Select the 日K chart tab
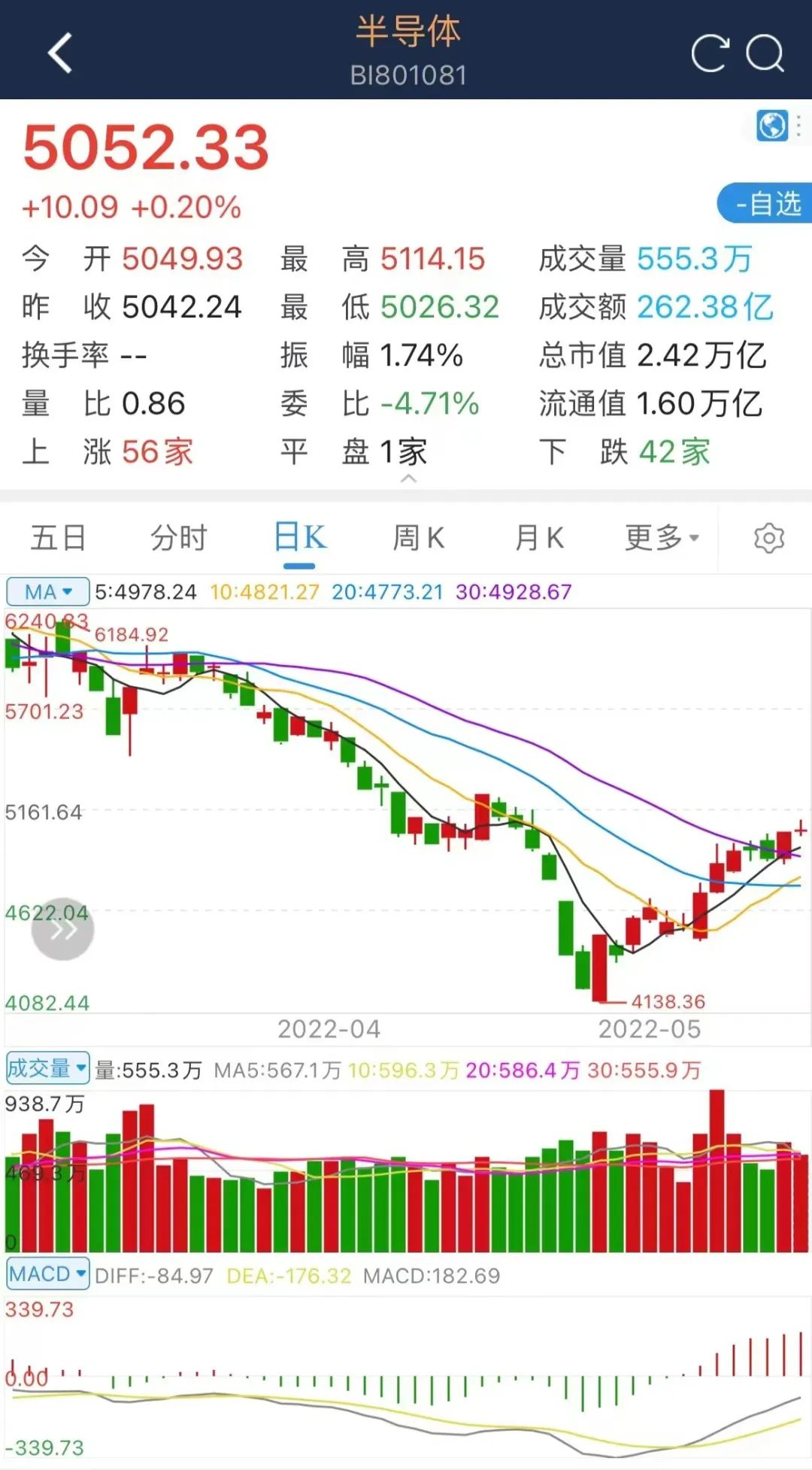The height and width of the screenshot is (1470, 812). 299,537
